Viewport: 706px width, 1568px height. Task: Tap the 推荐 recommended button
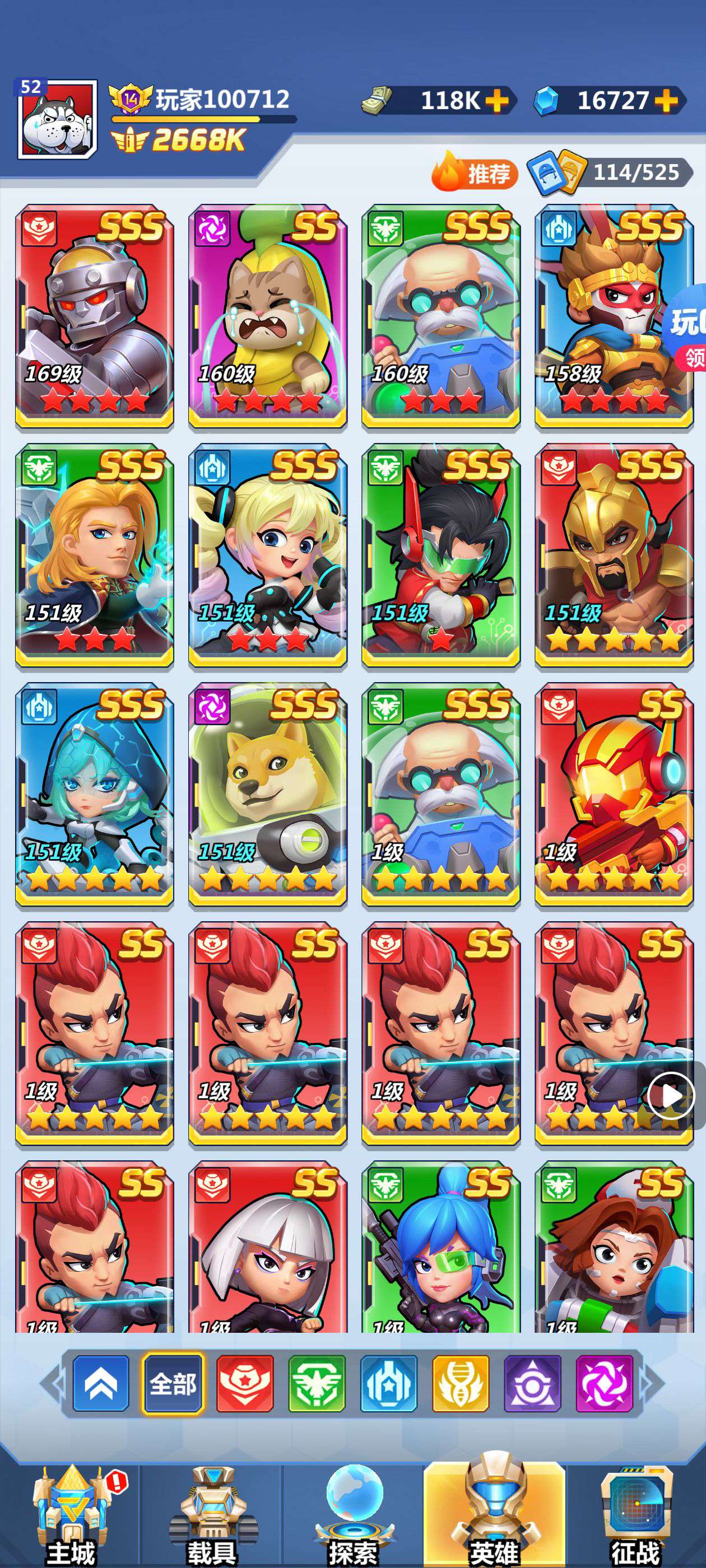click(475, 173)
